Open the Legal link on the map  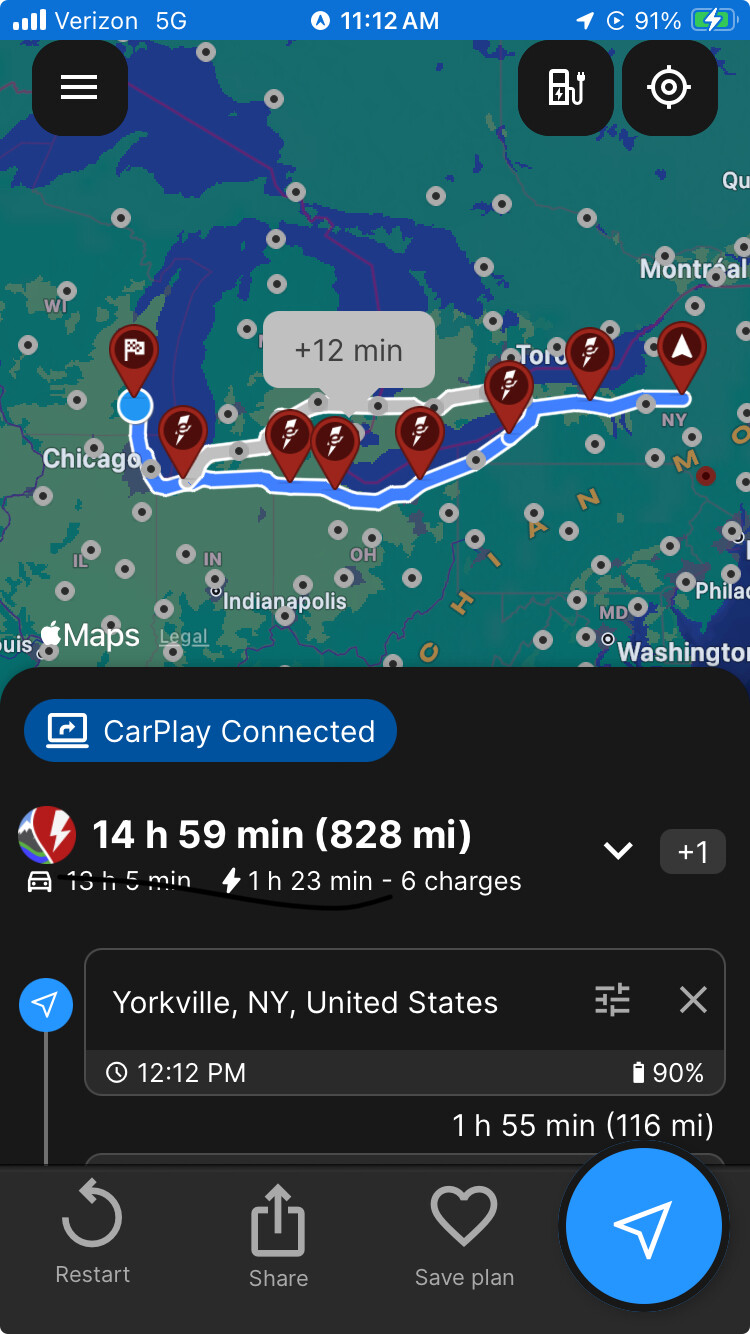tap(184, 637)
